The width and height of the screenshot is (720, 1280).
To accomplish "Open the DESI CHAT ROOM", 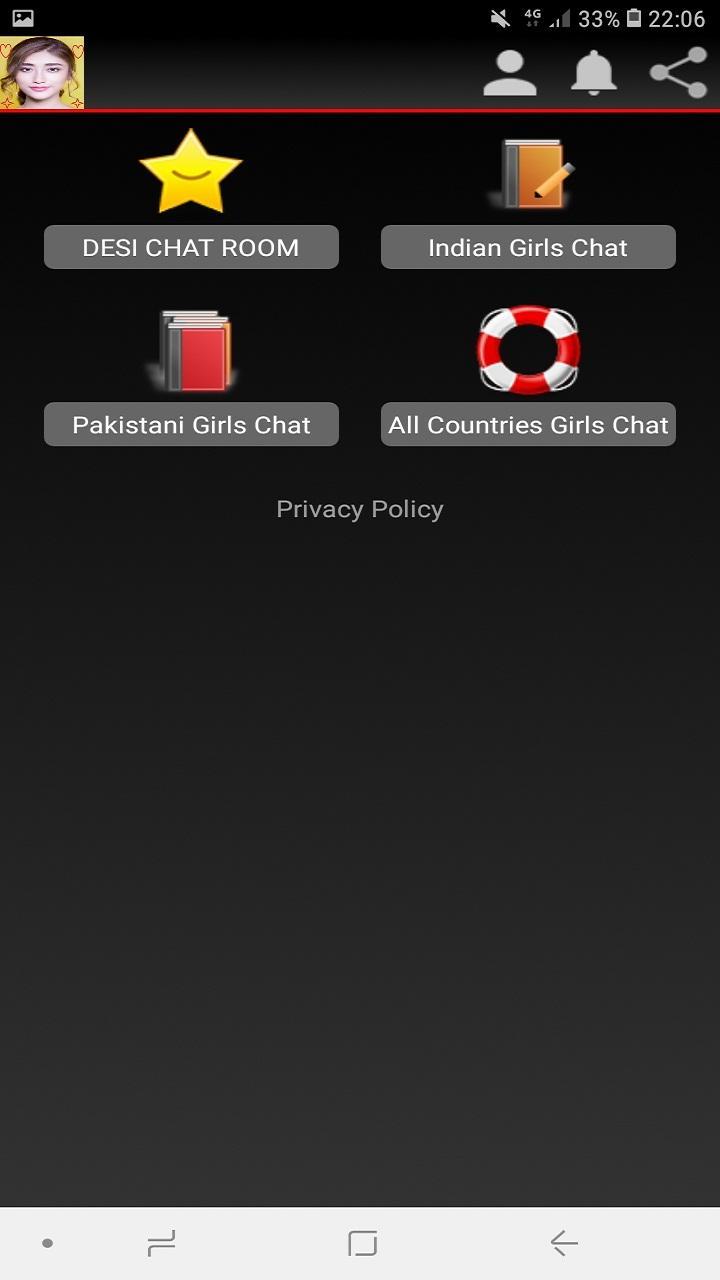I will point(191,247).
